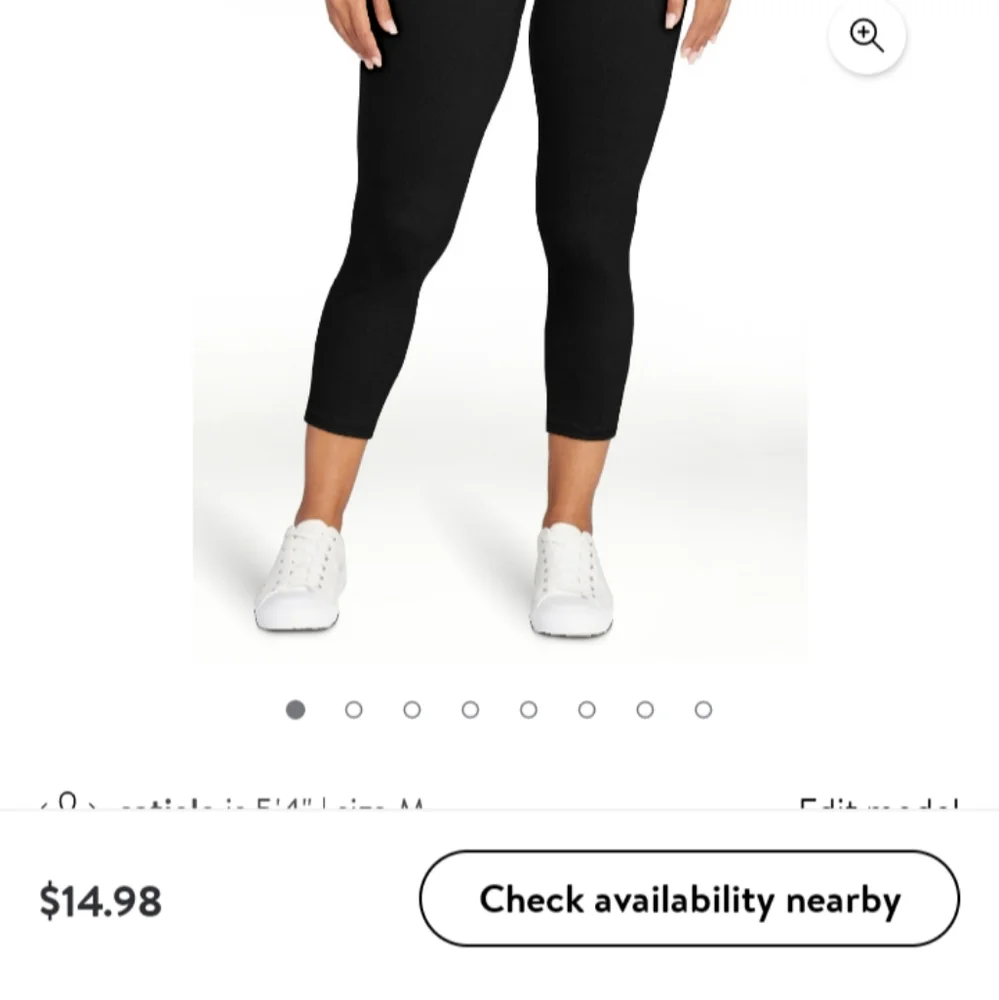Select the seventh carousel dot
The width and height of the screenshot is (999, 1000).
point(645,710)
